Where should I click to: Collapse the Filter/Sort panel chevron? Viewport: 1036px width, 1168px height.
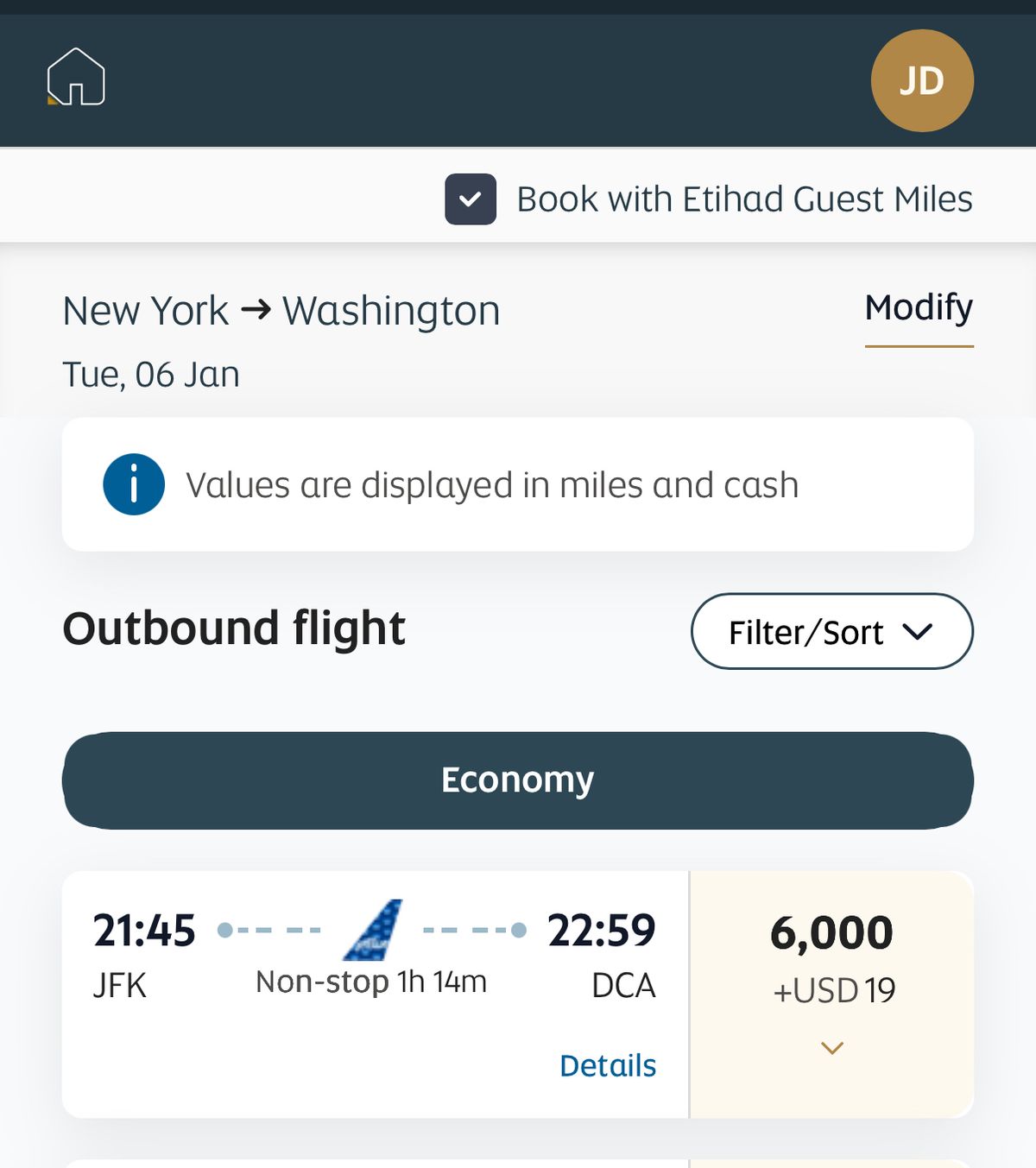(x=918, y=631)
